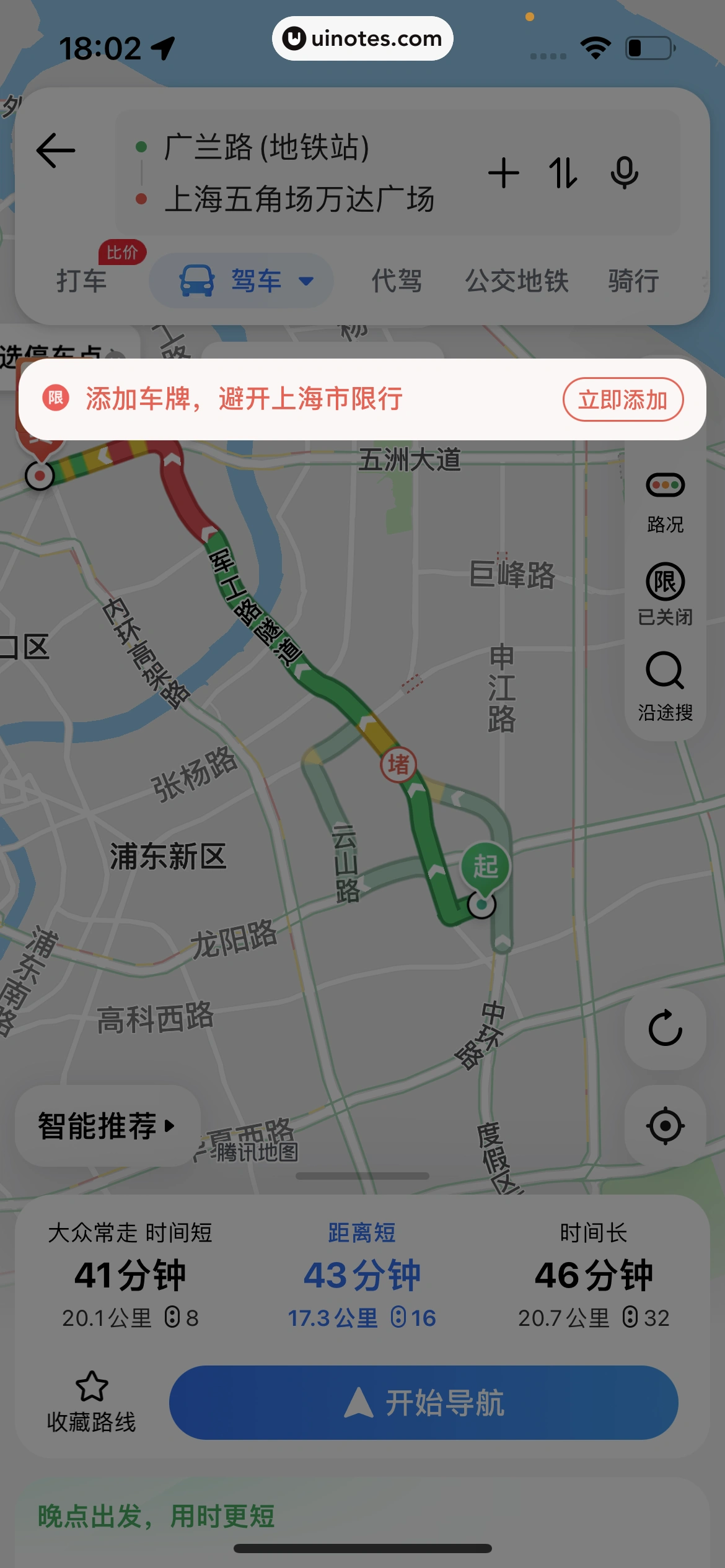Viewport: 725px width, 1568px height.
Task: Open 智能推荐 route preferences
Action: tap(107, 1125)
